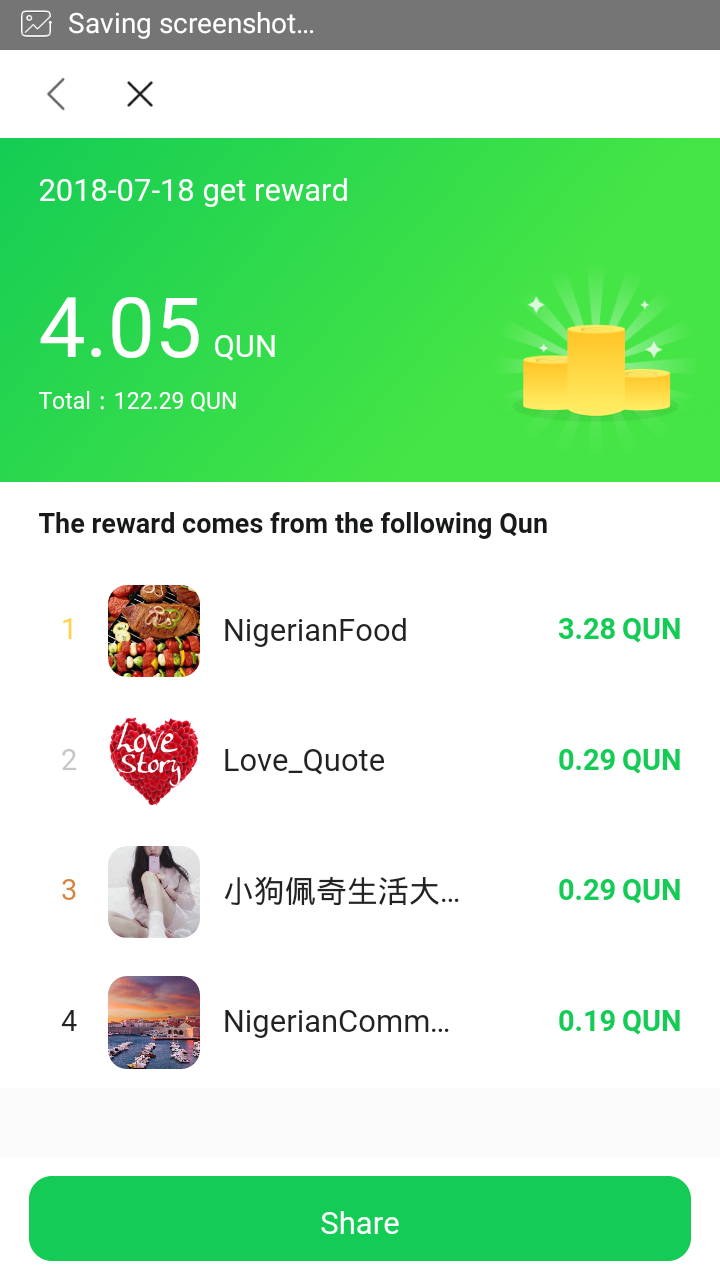Click rank number 4 in the list
This screenshot has height=1280, width=720.
point(68,1021)
